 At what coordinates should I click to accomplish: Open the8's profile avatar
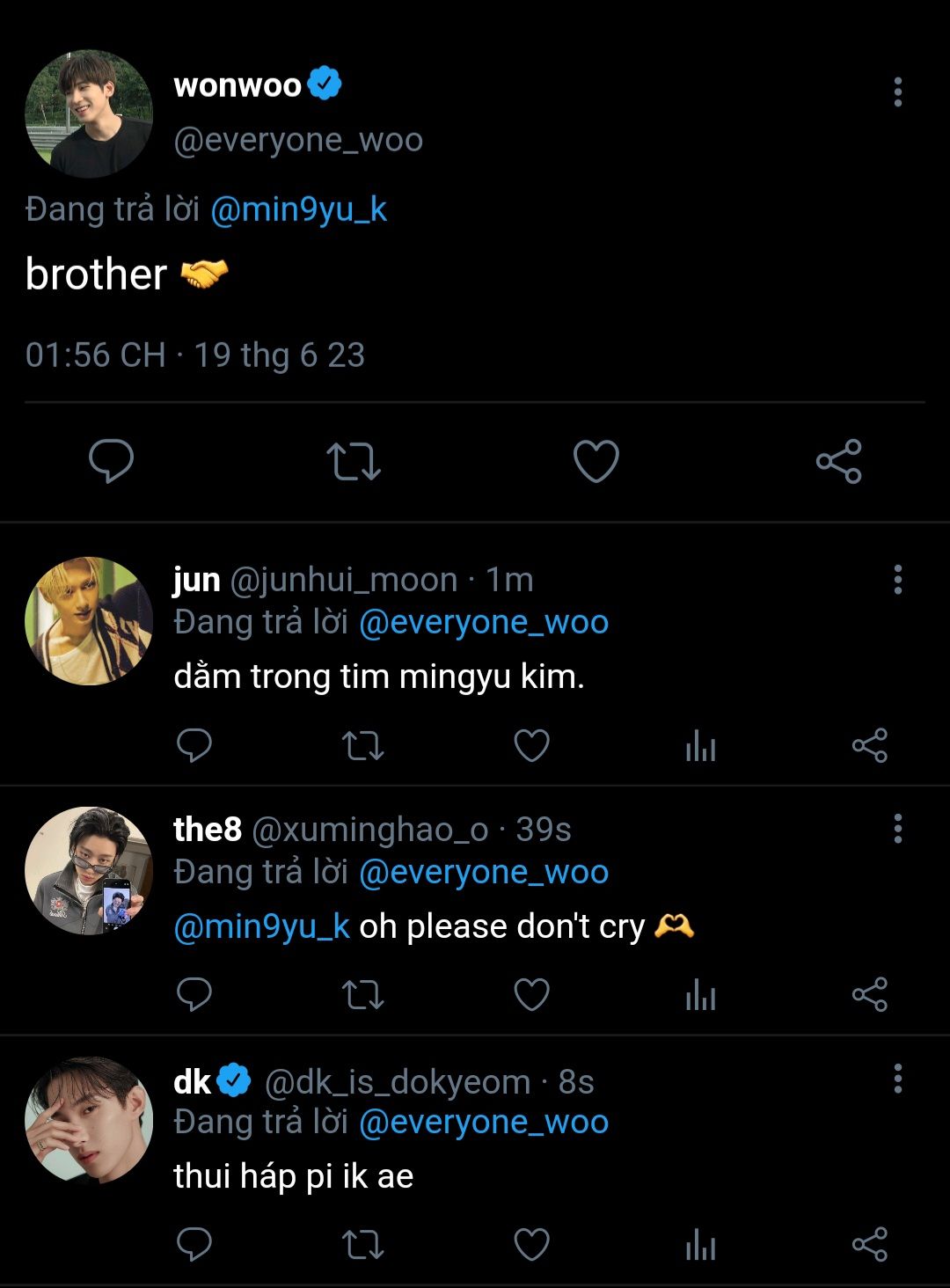(89, 871)
